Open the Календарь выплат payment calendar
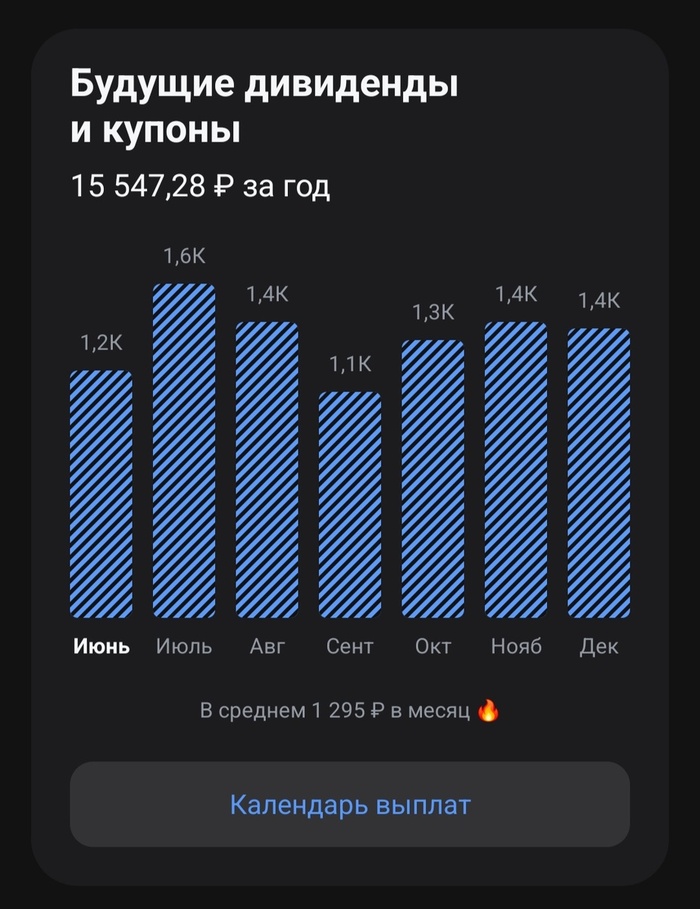700x909 pixels. click(349, 805)
